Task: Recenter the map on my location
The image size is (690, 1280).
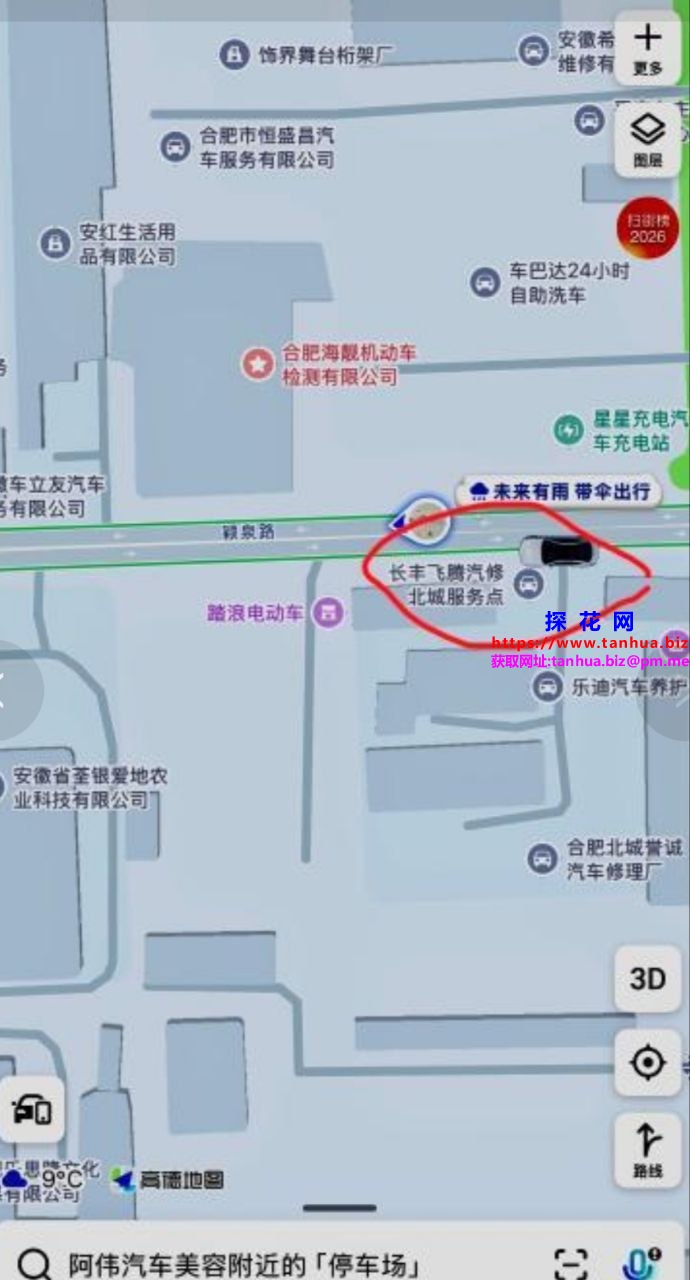Action: pos(647,1062)
